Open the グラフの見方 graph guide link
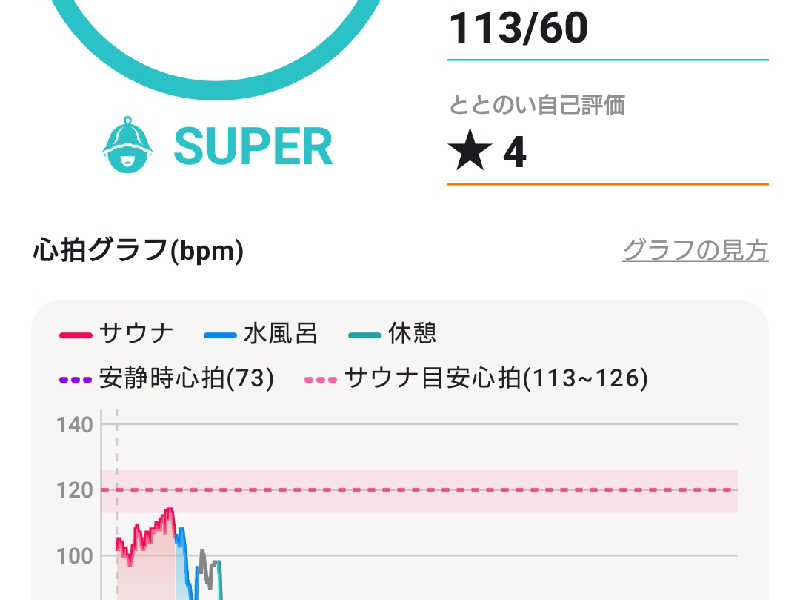 695,250
